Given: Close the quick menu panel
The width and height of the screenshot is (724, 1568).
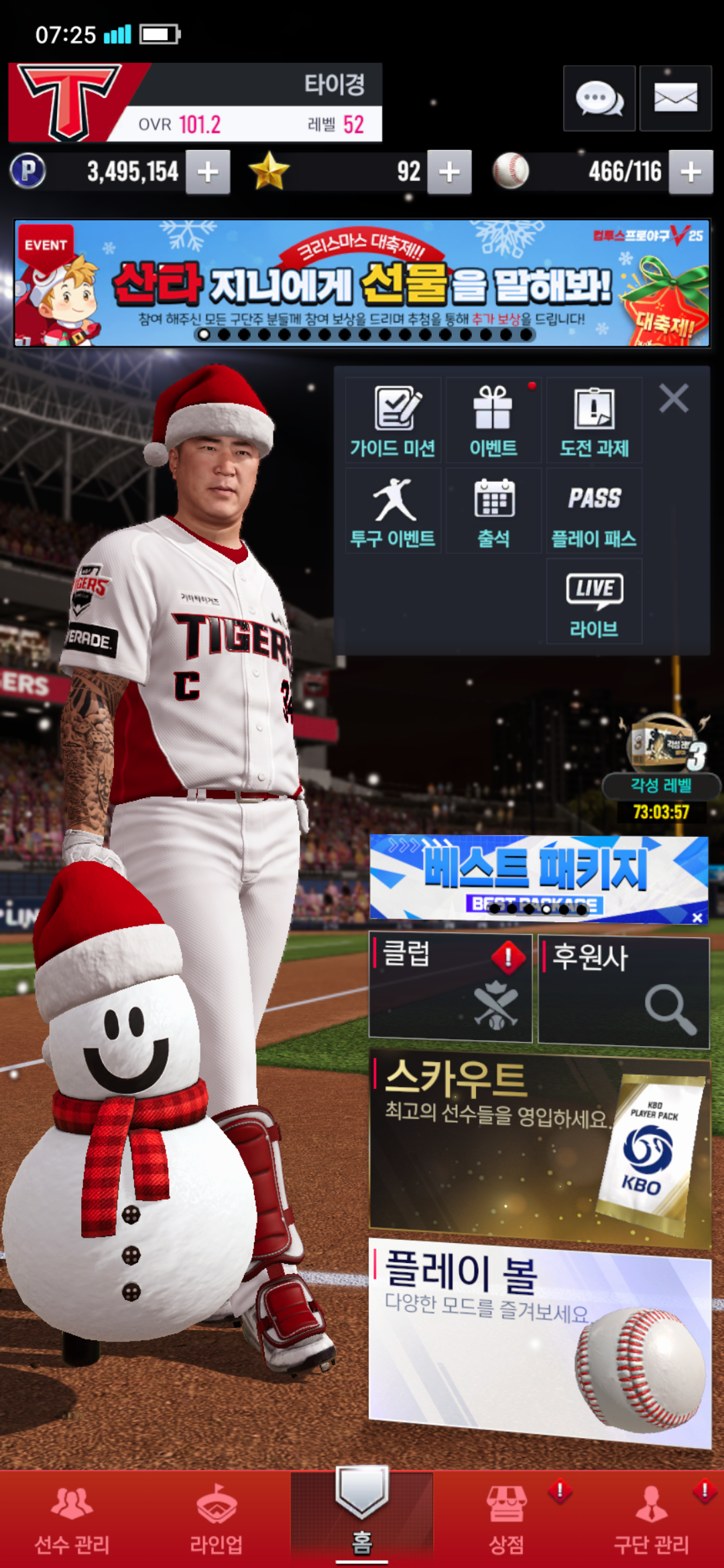Looking at the screenshot, I should (674, 399).
